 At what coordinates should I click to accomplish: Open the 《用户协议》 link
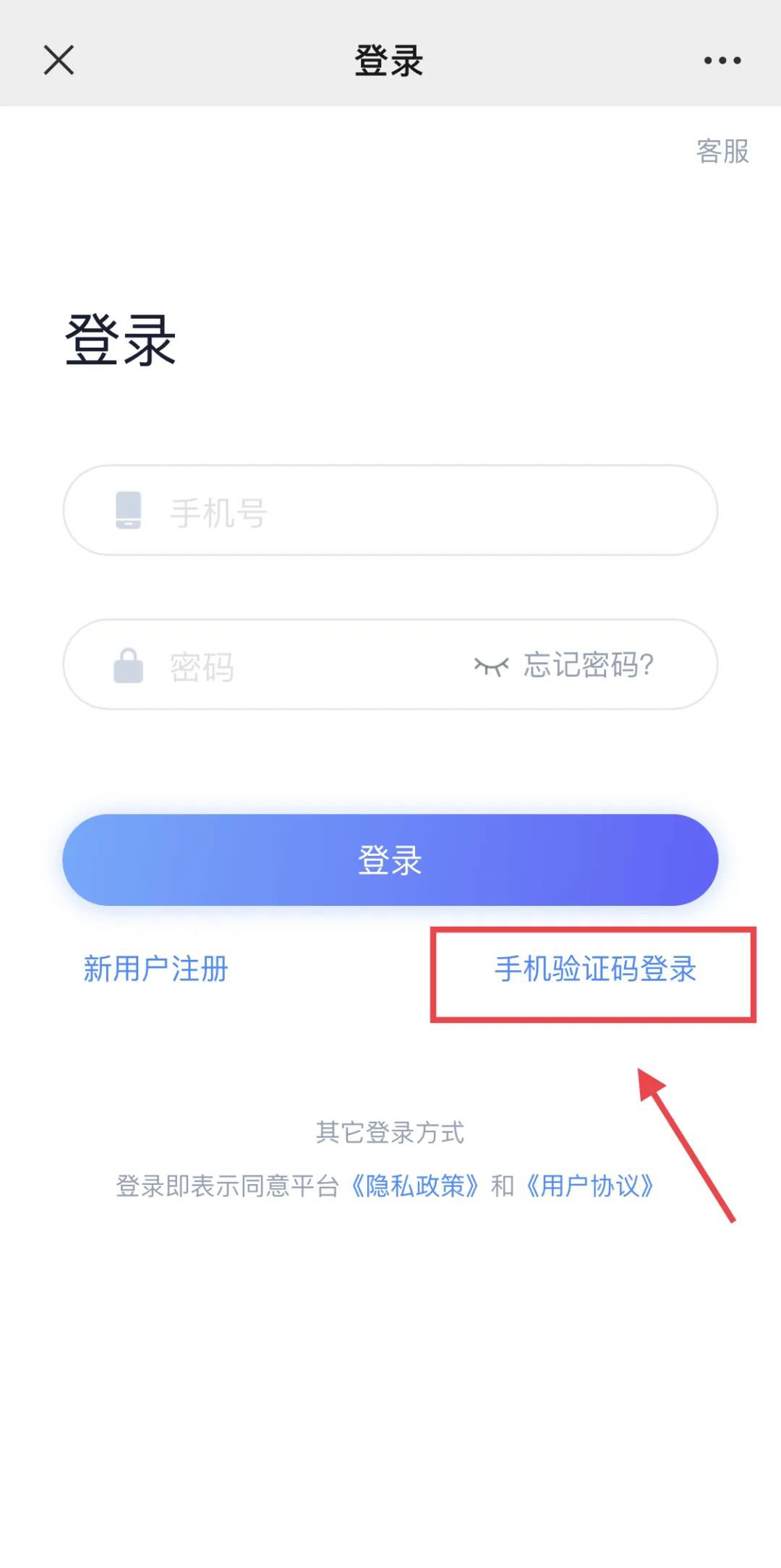589,1186
